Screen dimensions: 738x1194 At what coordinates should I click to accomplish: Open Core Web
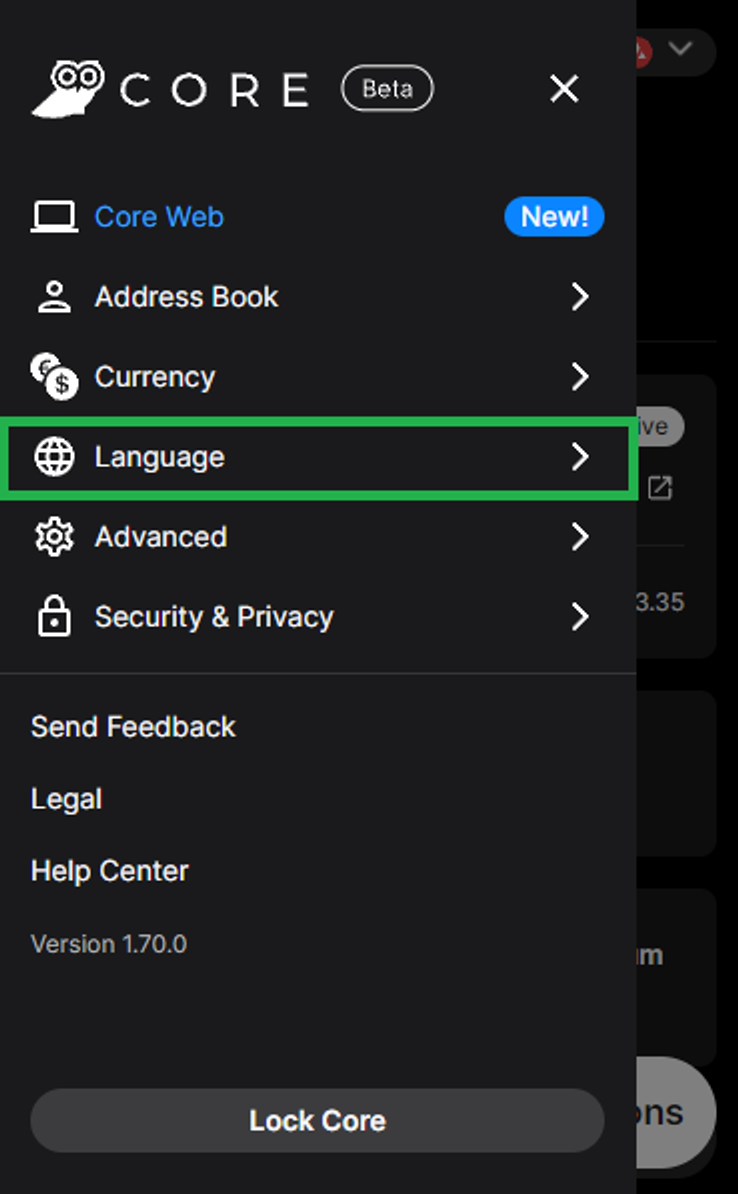tap(318, 217)
